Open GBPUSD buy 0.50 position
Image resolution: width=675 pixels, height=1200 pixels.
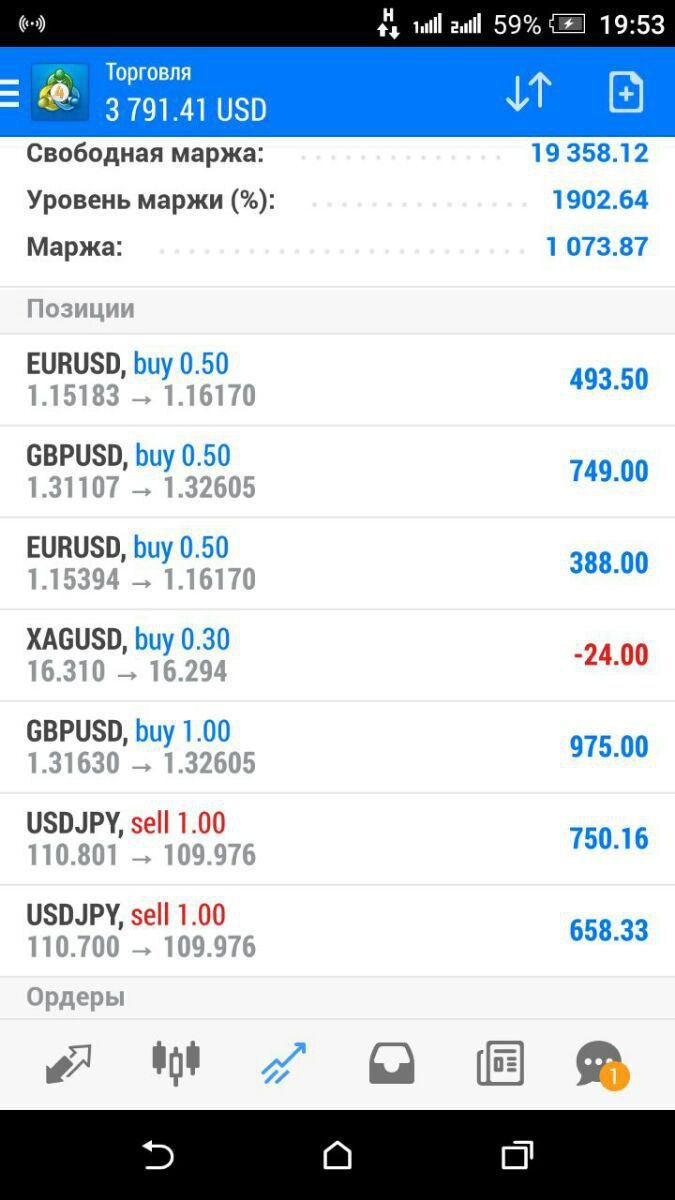337,472
